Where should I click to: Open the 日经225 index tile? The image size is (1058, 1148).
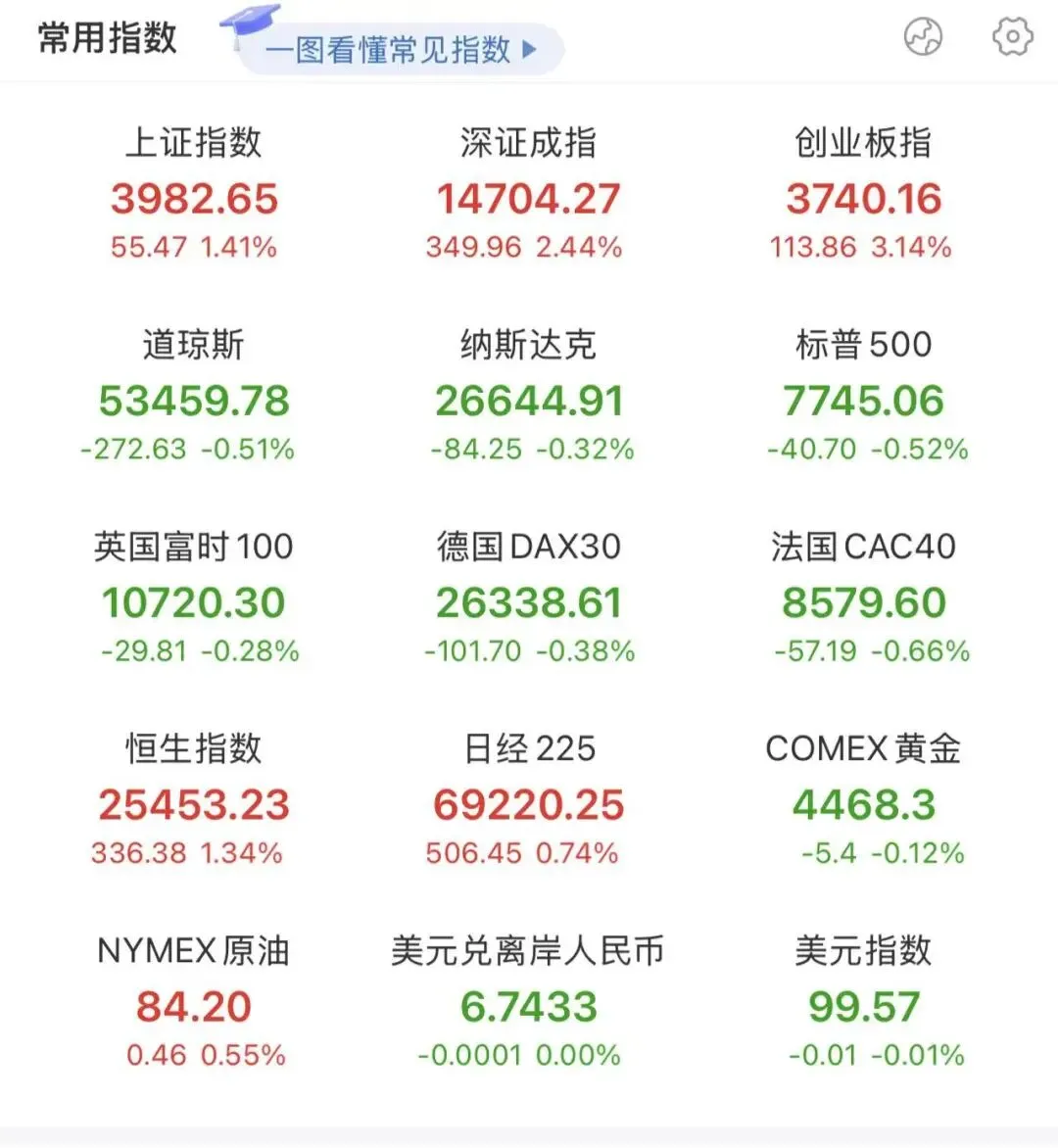point(527,799)
